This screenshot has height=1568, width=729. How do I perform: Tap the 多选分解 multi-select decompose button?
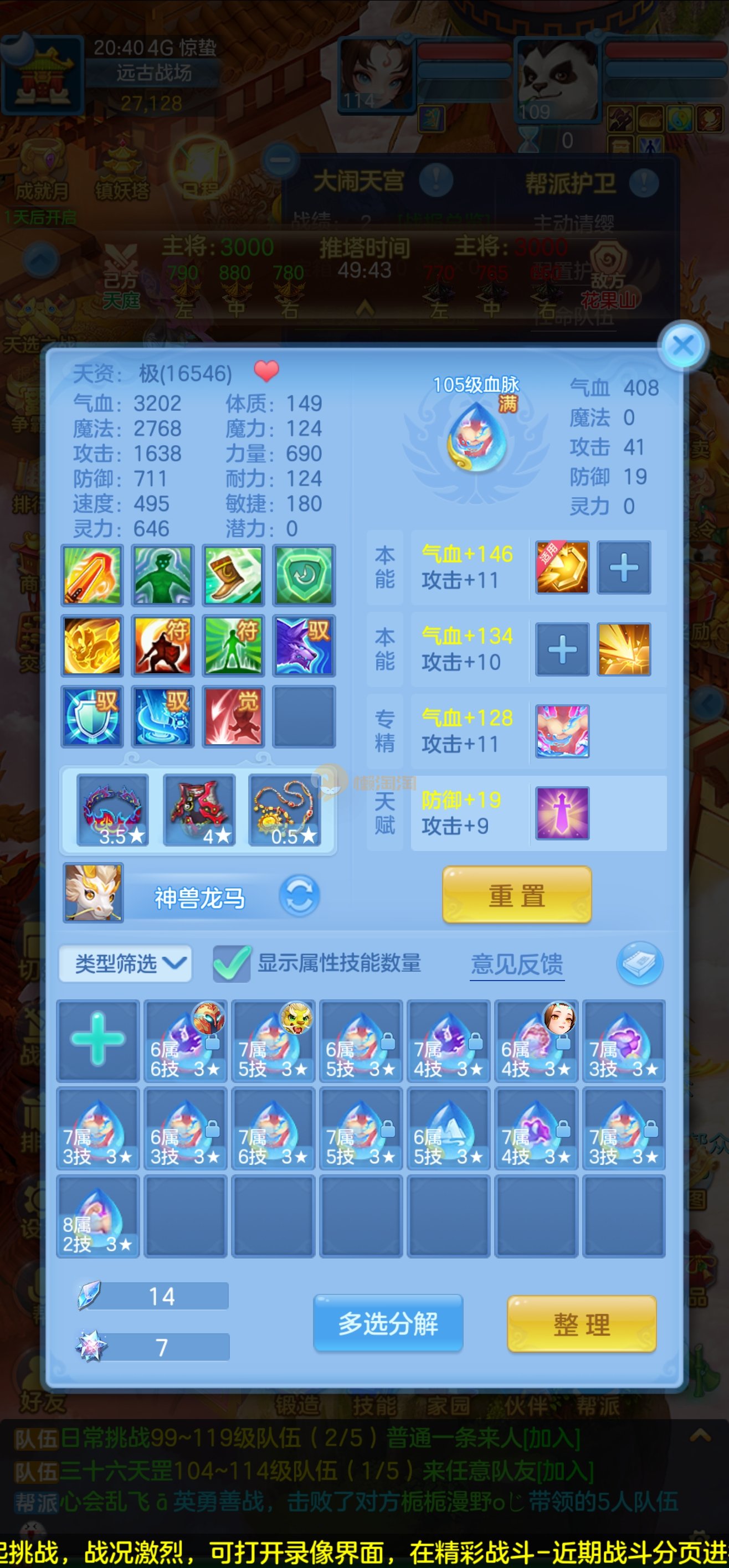[x=388, y=1323]
